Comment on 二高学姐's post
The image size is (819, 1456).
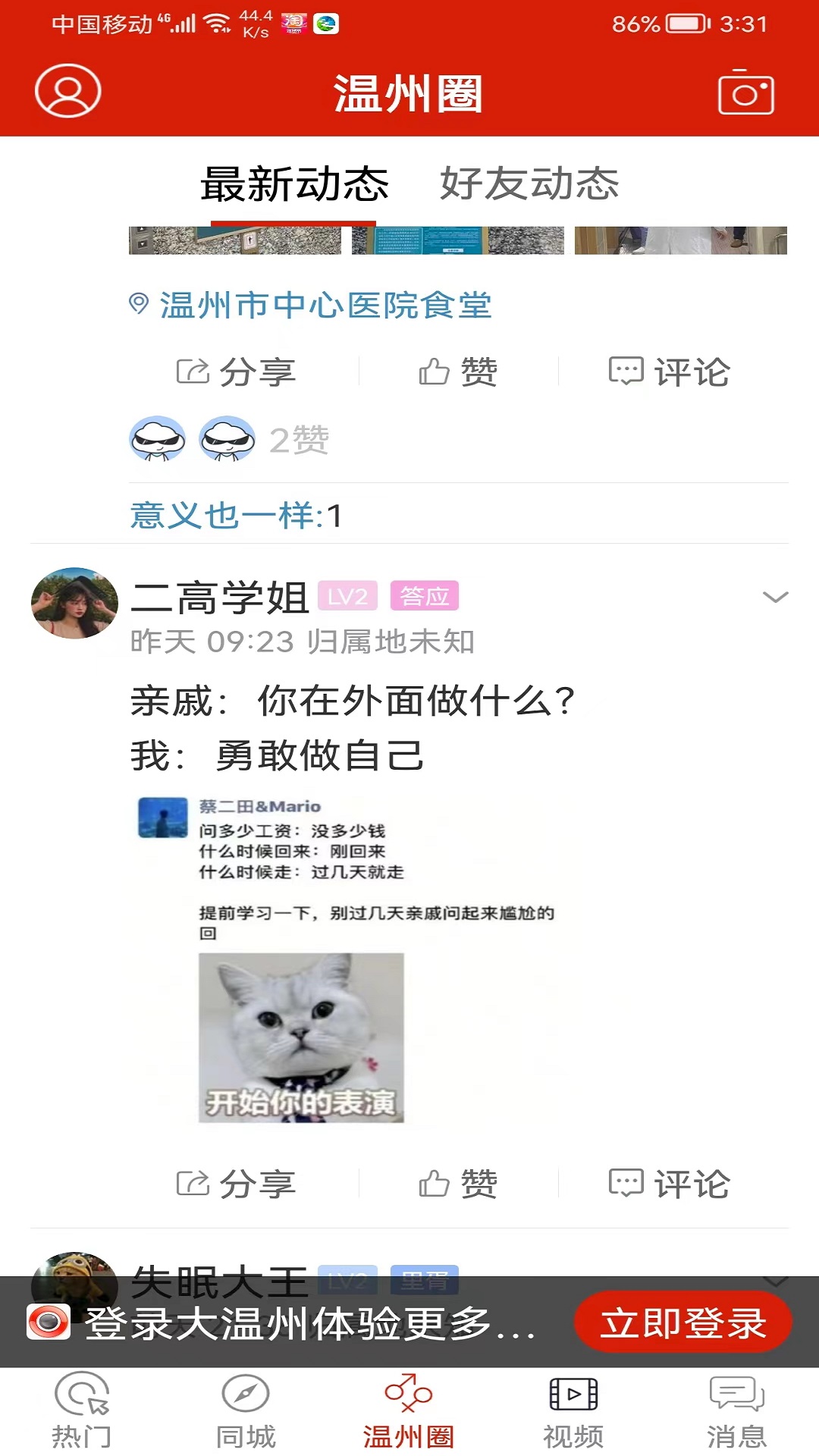669,1184
